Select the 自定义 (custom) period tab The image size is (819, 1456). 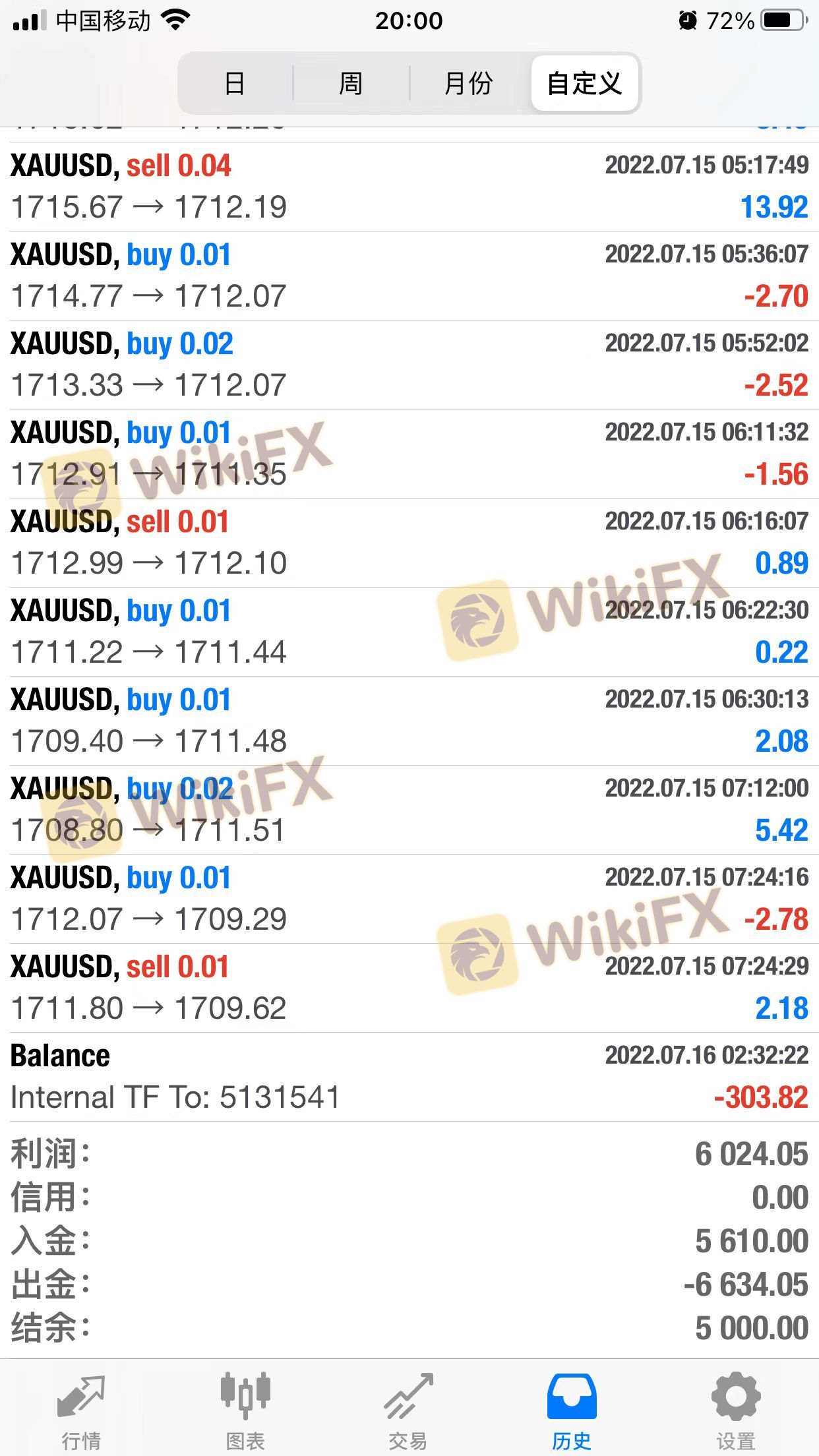(x=584, y=84)
